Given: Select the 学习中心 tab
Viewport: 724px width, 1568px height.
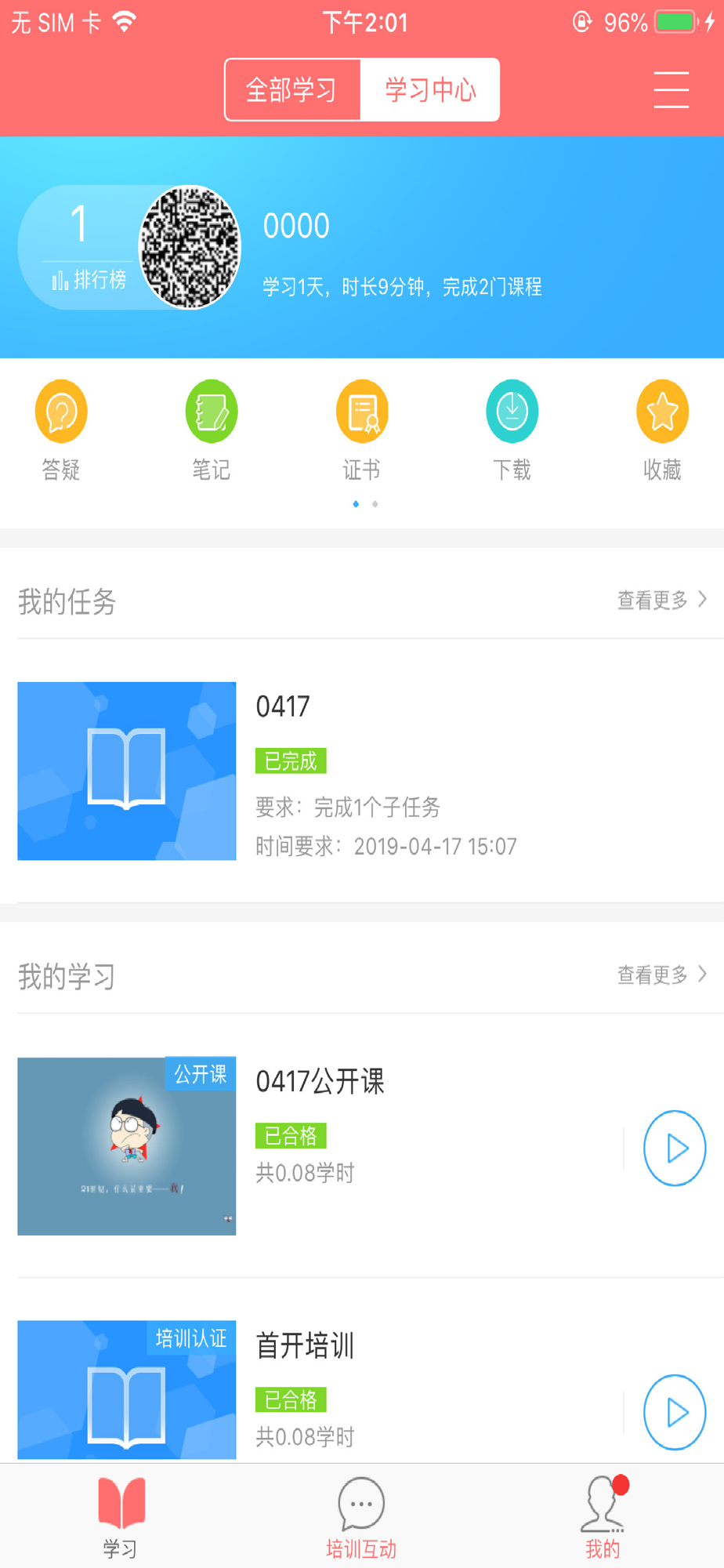Looking at the screenshot, I should (430, 90).
